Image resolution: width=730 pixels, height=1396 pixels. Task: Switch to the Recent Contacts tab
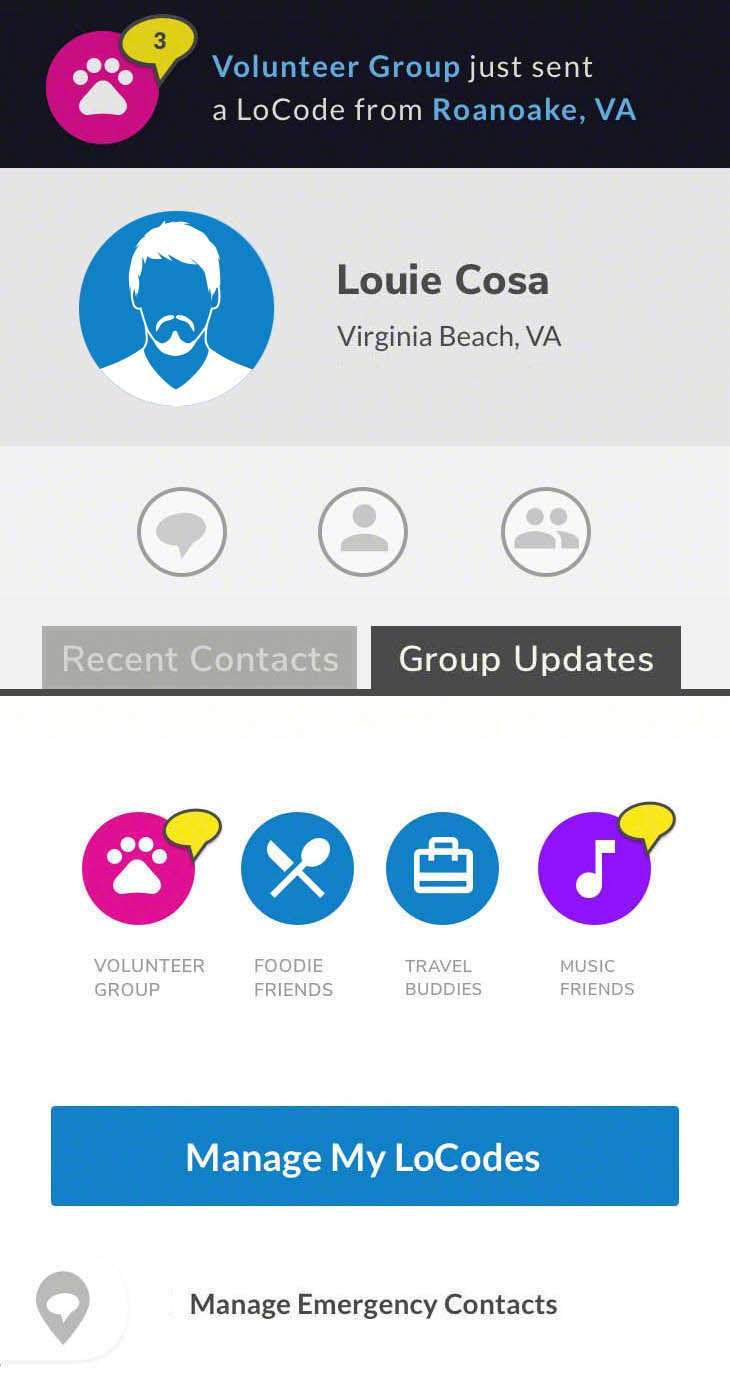[x=199, y=658]
